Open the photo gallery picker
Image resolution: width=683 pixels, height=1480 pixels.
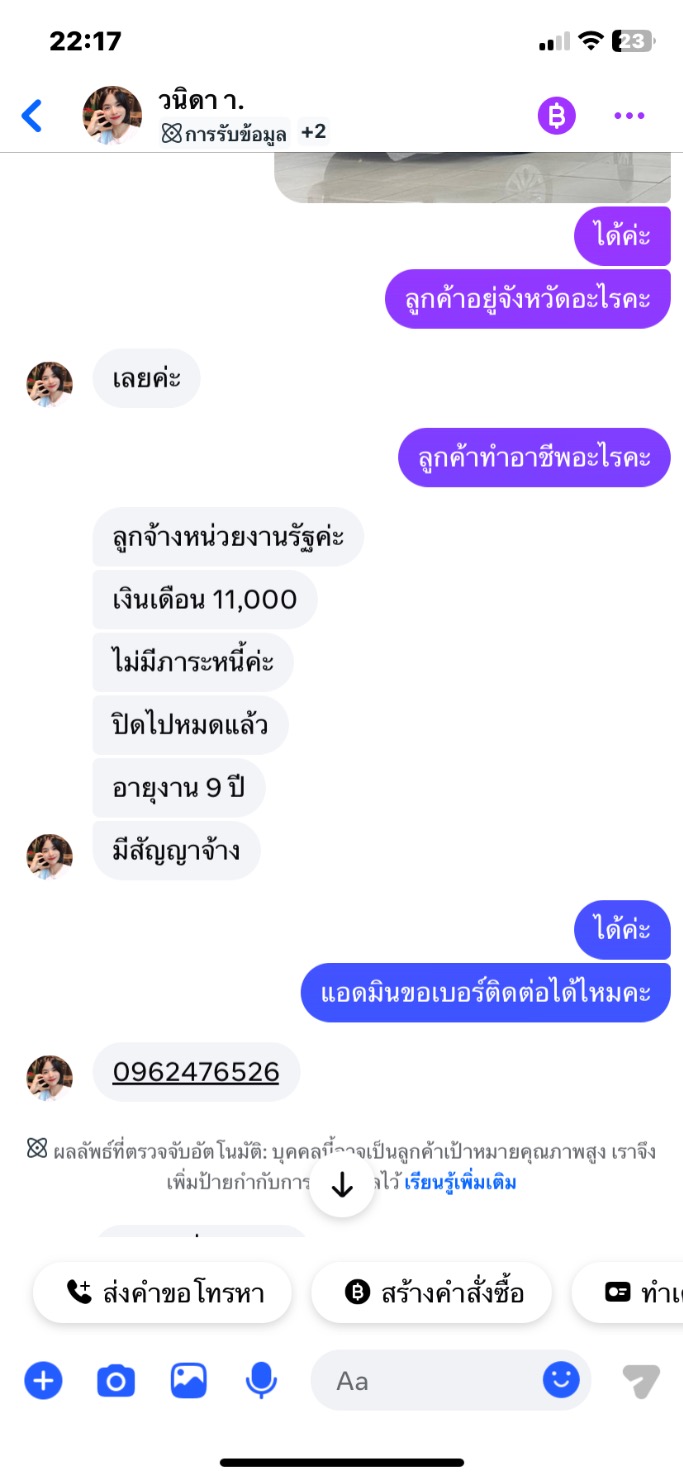(x=188, y=1381)
